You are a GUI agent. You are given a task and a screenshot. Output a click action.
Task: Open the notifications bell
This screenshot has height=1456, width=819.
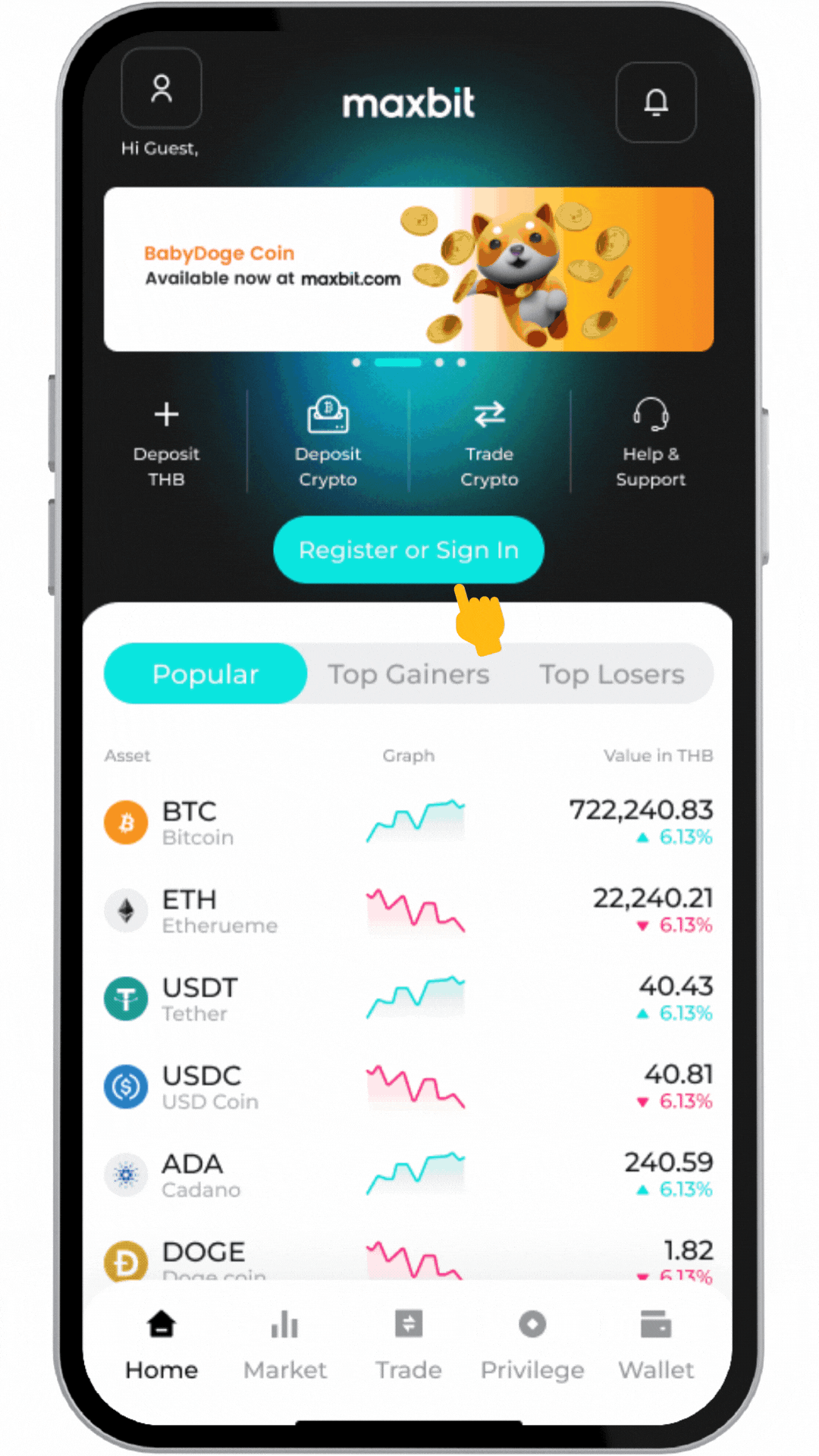coord(656,102)
